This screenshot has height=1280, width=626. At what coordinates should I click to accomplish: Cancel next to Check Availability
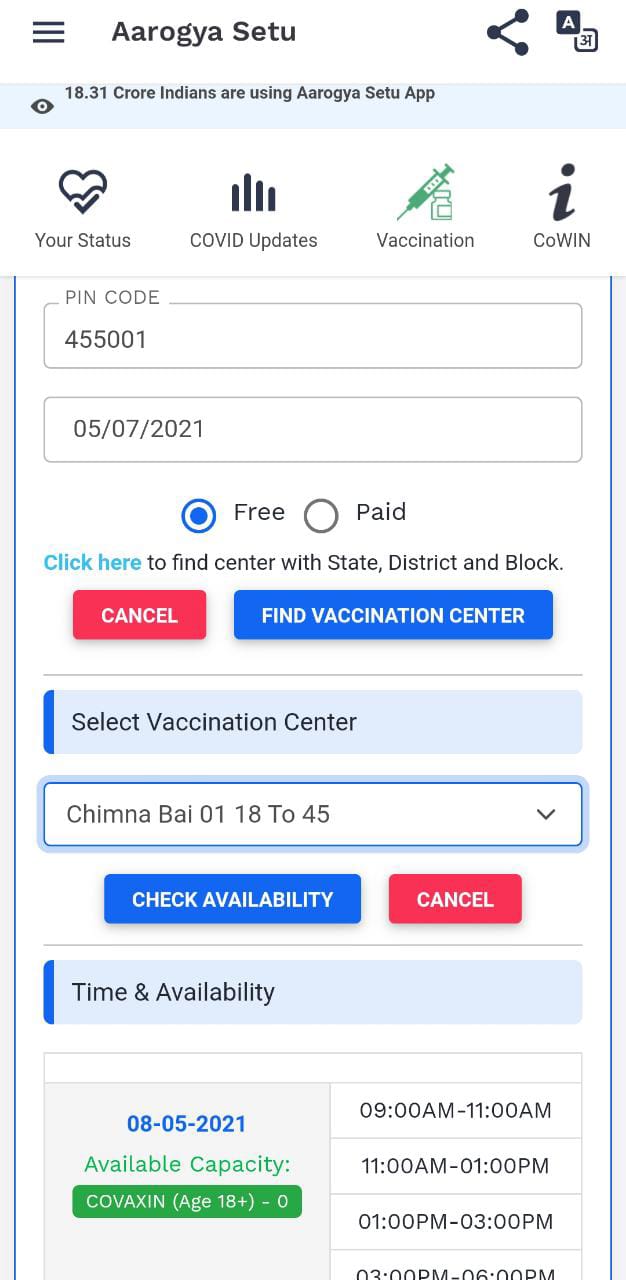pyautogui.click(x=455, y=899)
